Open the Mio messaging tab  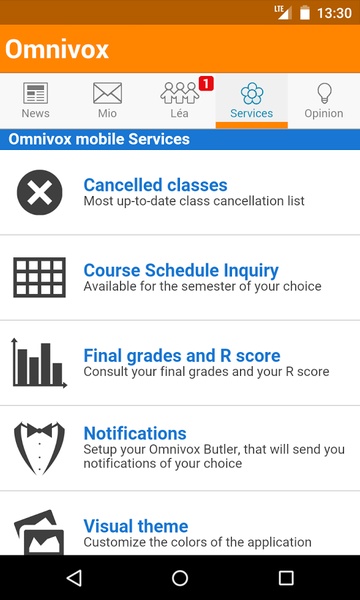(x=108, y=101)
